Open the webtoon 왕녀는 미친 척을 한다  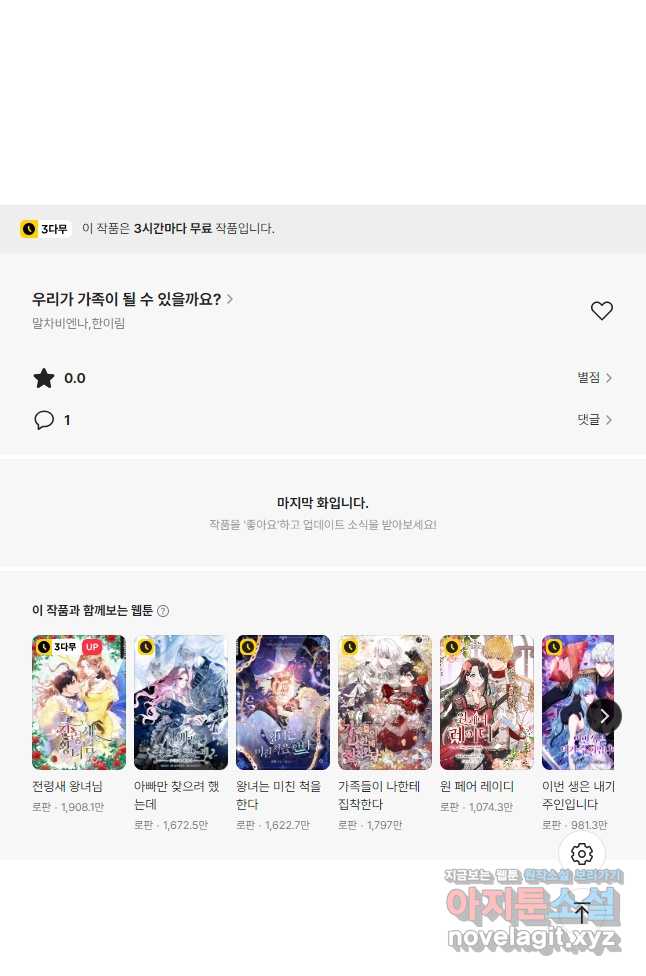(x=283, y=702)
